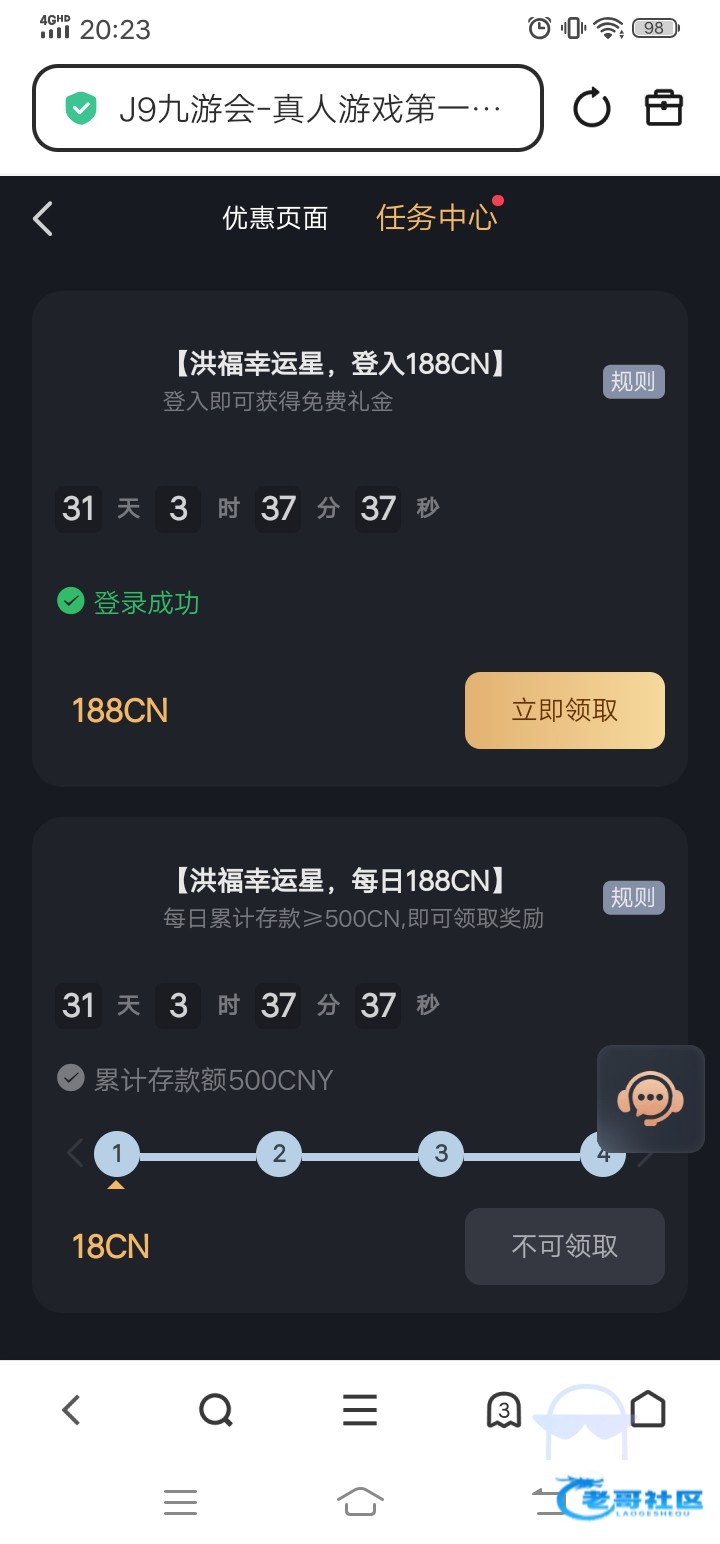The image size is (720, 1544).
Task: Tap the system home button
Action: pos(360,1501)
